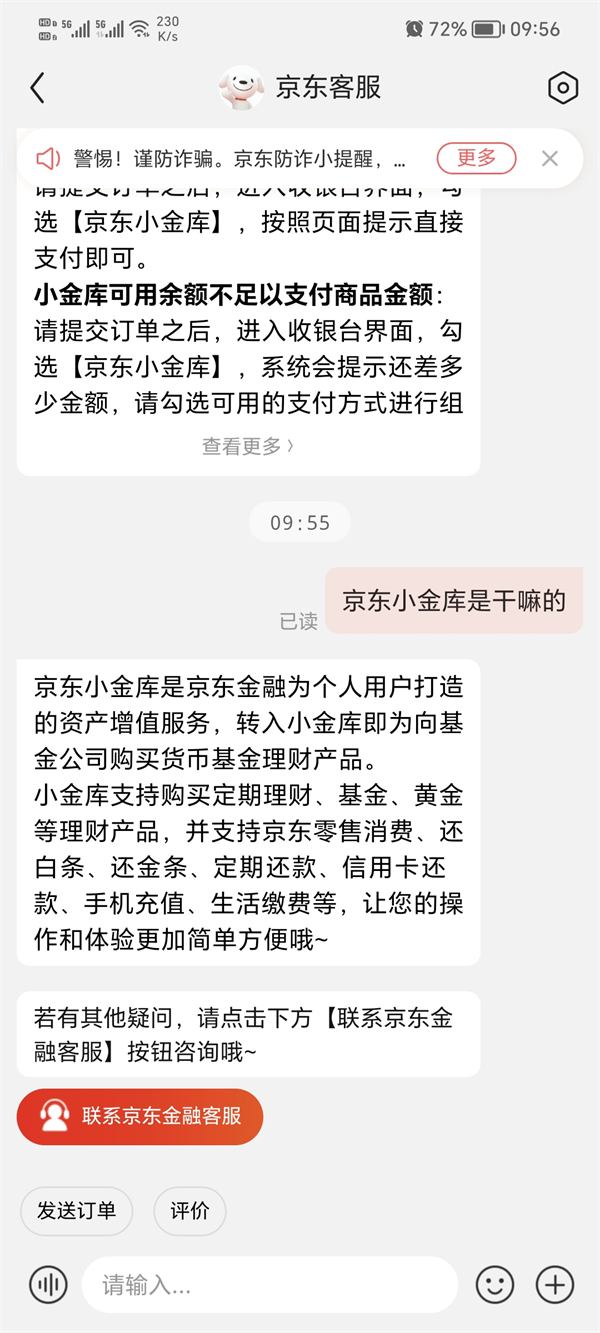Image resolution: width=600 pixels, height=1333 pixels.
Task: Open the plus attachment menu
Action: pyautogui.click(x=555, y=1285)
